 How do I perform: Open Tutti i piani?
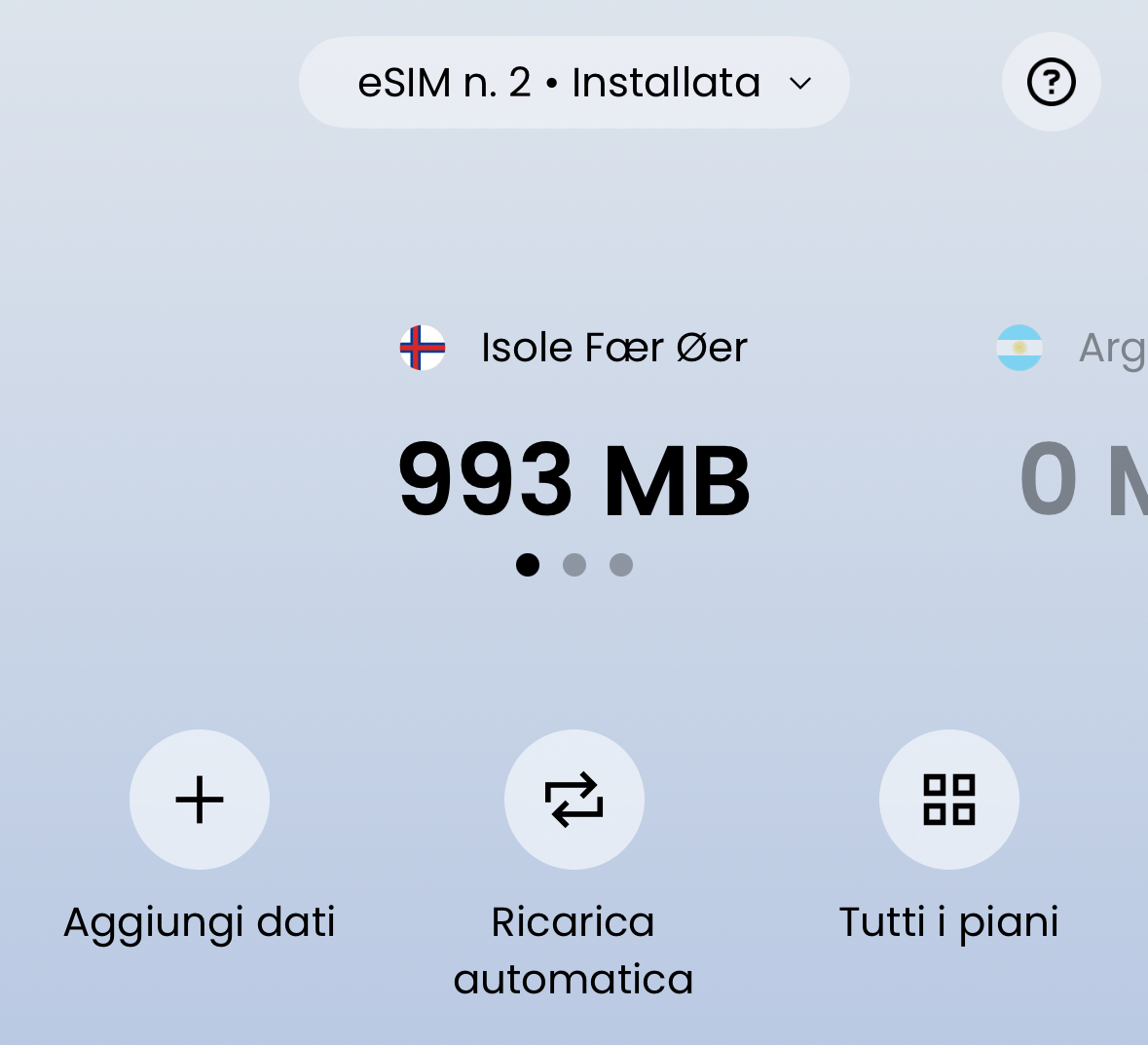(x=948, y=800)
